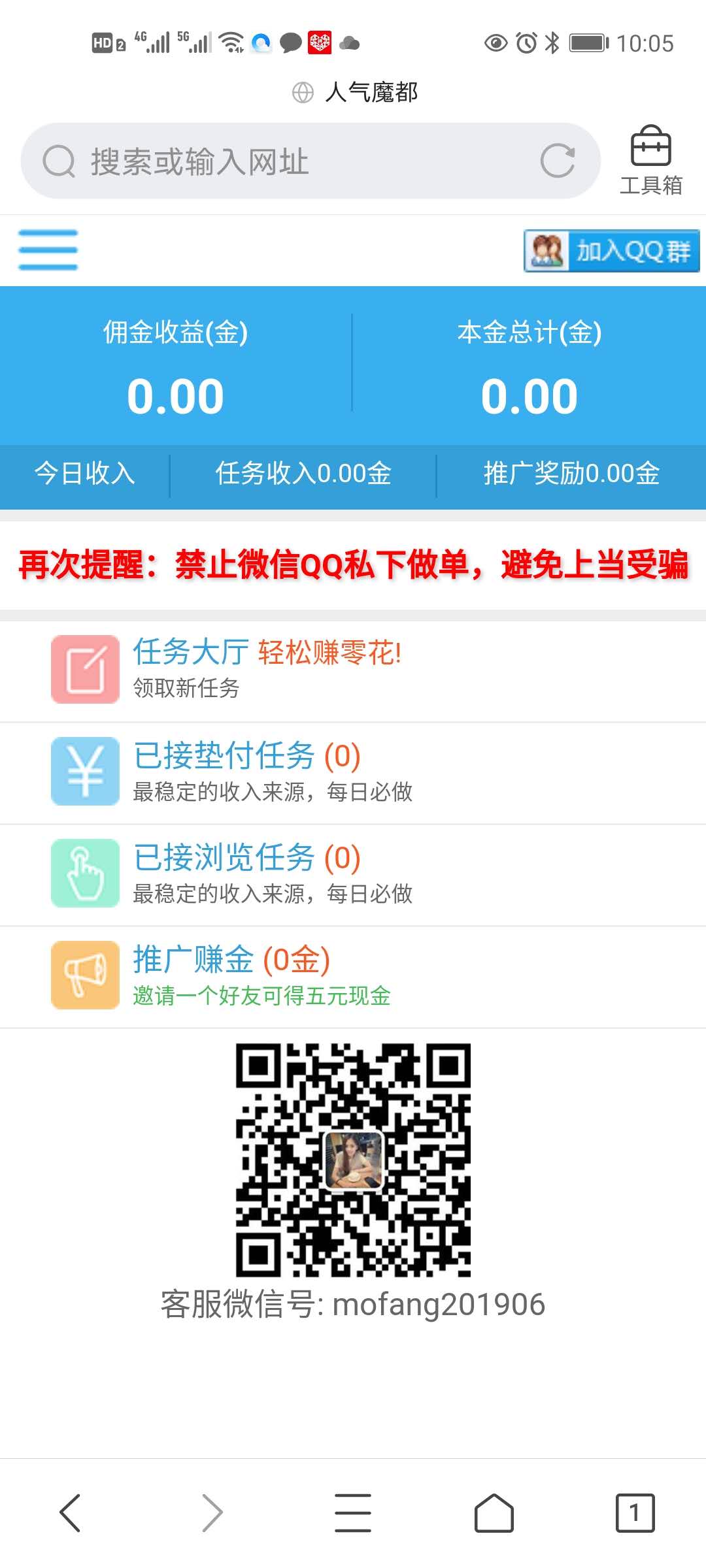Open the browser menu in bottom bar
Screen dimensions: 706x1568
[x=353, y=1512]
